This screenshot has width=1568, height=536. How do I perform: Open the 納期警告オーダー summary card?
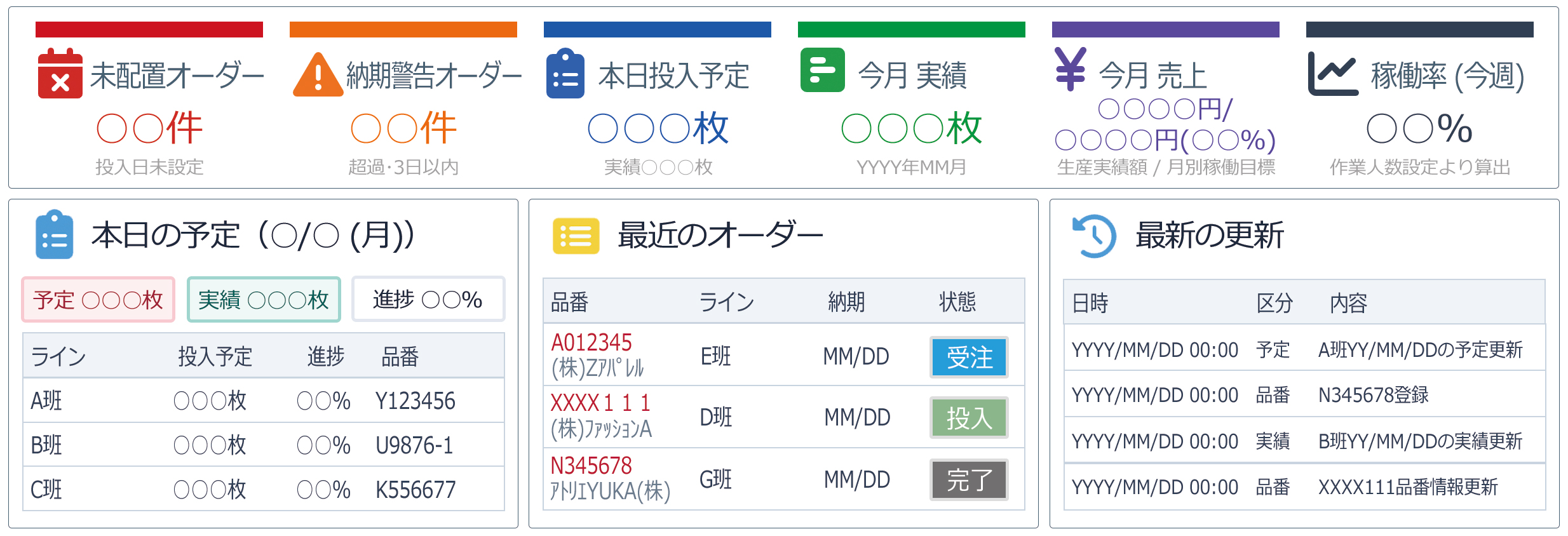(x=403, y=100)
